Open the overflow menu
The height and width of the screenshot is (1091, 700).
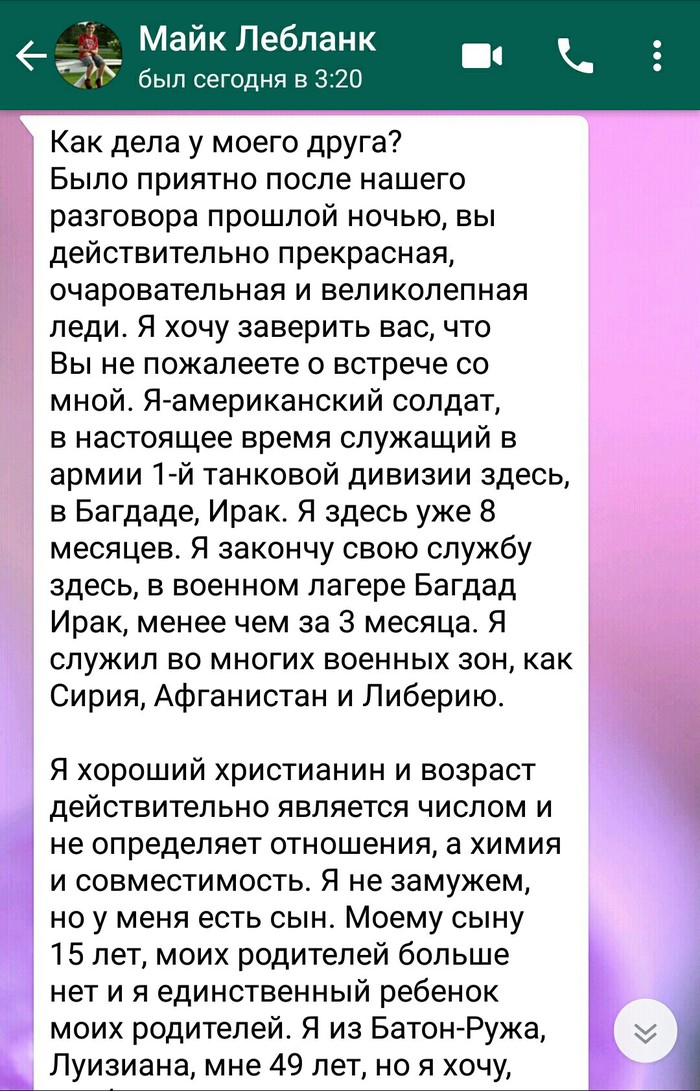pos(657,56)
